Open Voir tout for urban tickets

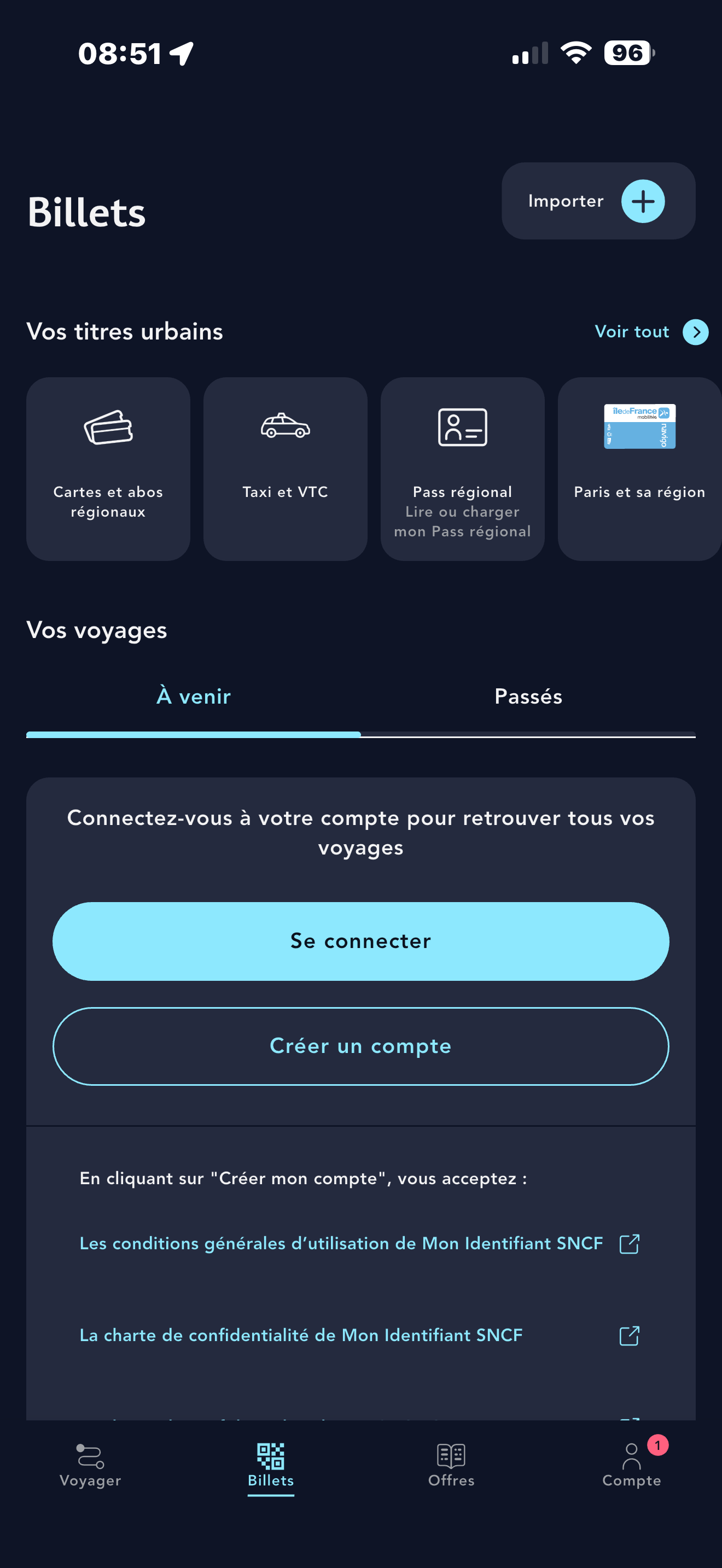(650, 332)
